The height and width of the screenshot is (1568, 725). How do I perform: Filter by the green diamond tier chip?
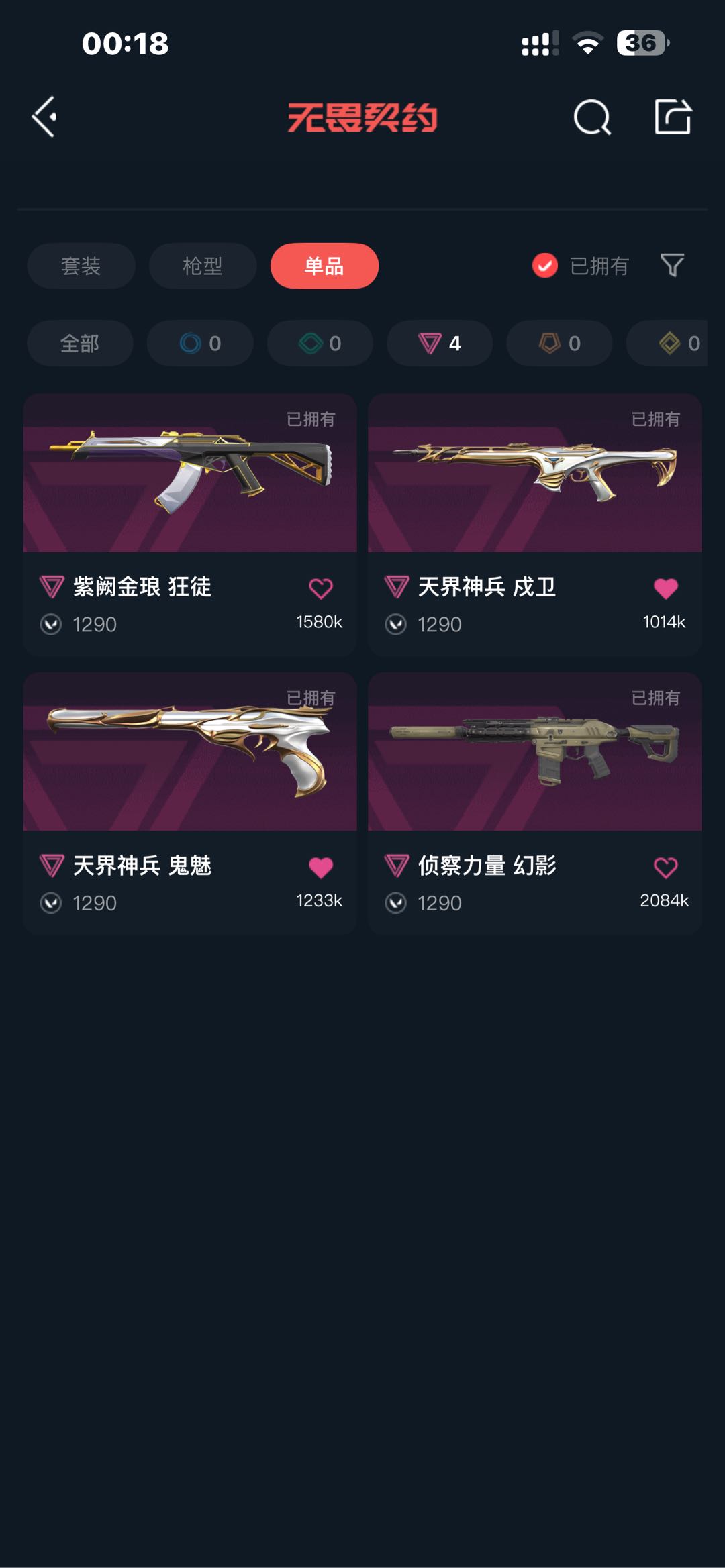click(x=320, y=344)
